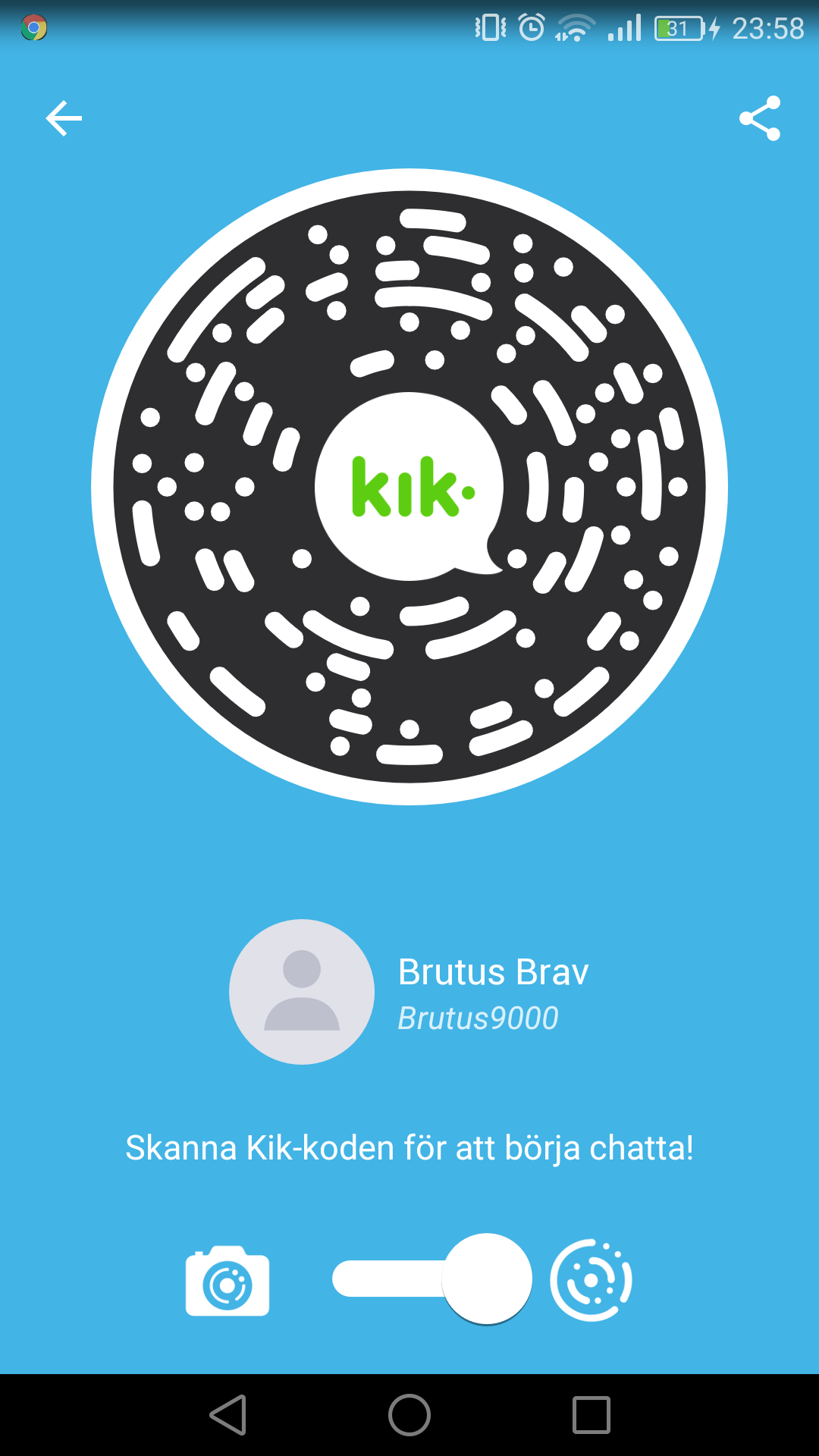Toggle the scan/code mode switch

click(x=432, y=1279)
